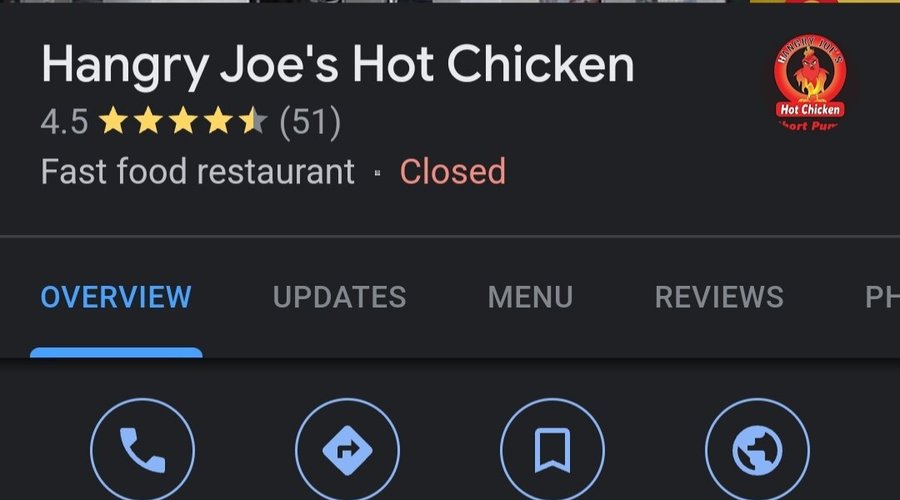Get directions to the restaurant
This screenshot has height=500, width=900.
347,452
